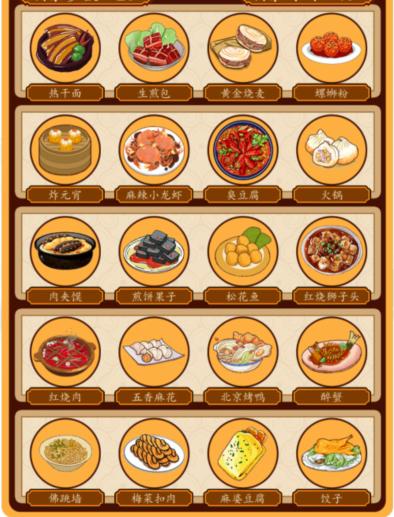Tap the 红烧肉 label

65,397
